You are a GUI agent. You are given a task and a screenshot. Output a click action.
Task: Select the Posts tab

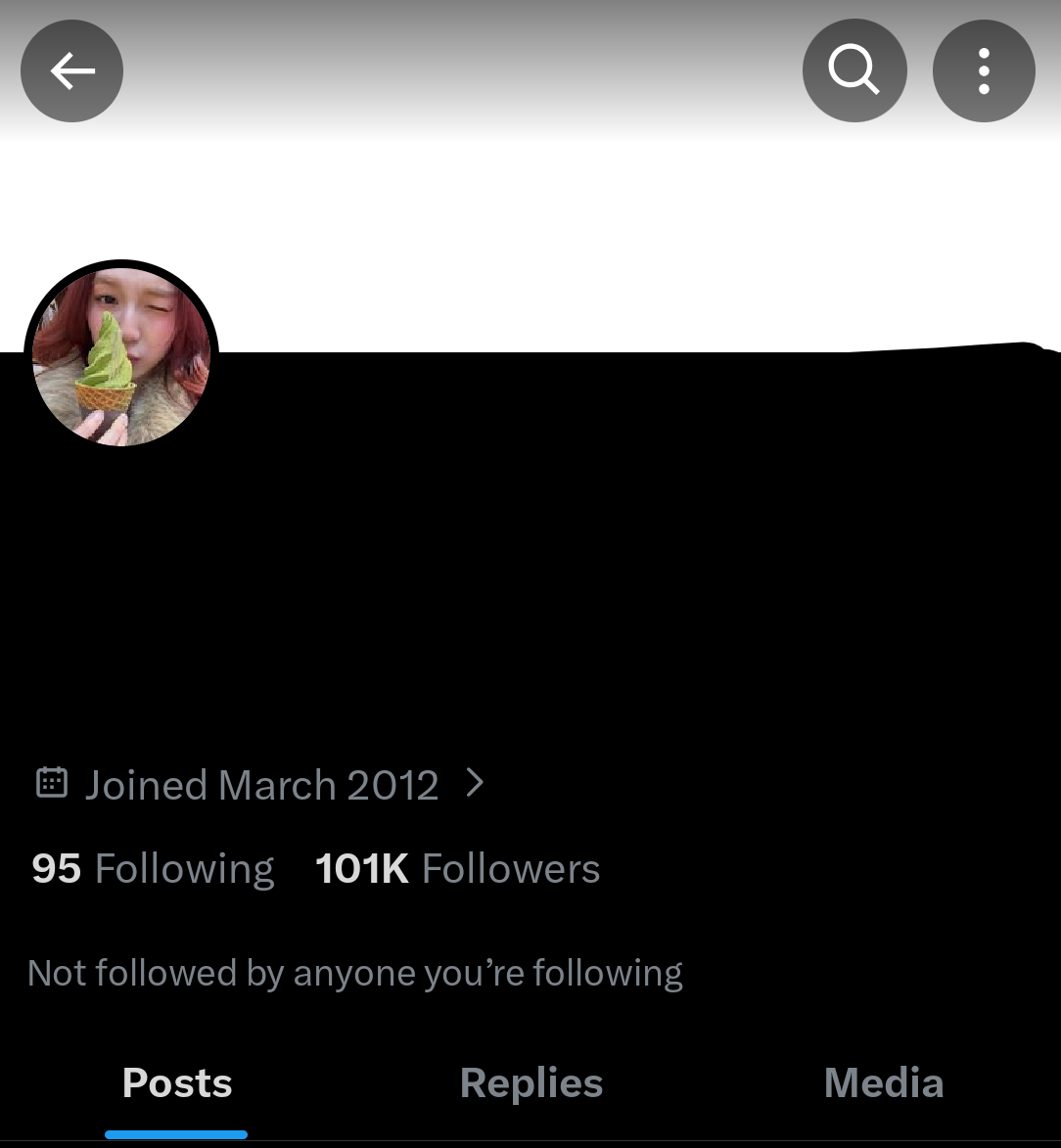pos(177,1083)
